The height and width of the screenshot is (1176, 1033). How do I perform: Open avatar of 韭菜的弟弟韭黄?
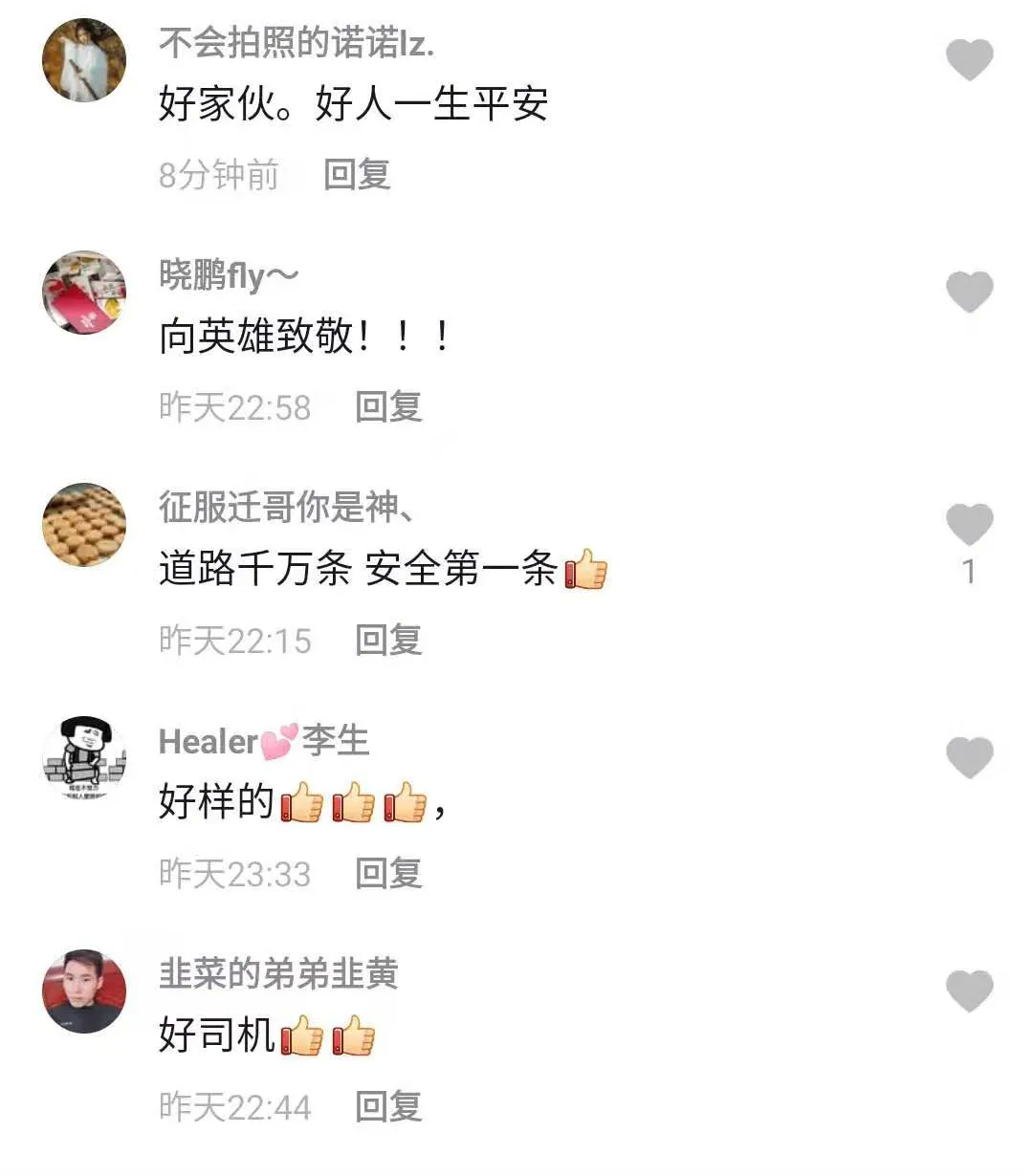(84, 991)
